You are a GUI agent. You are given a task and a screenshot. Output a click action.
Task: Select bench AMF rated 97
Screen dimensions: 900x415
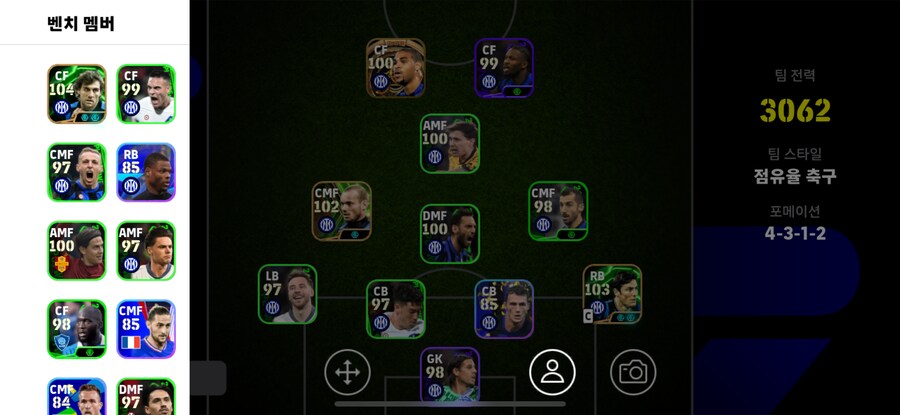(146, 250)
